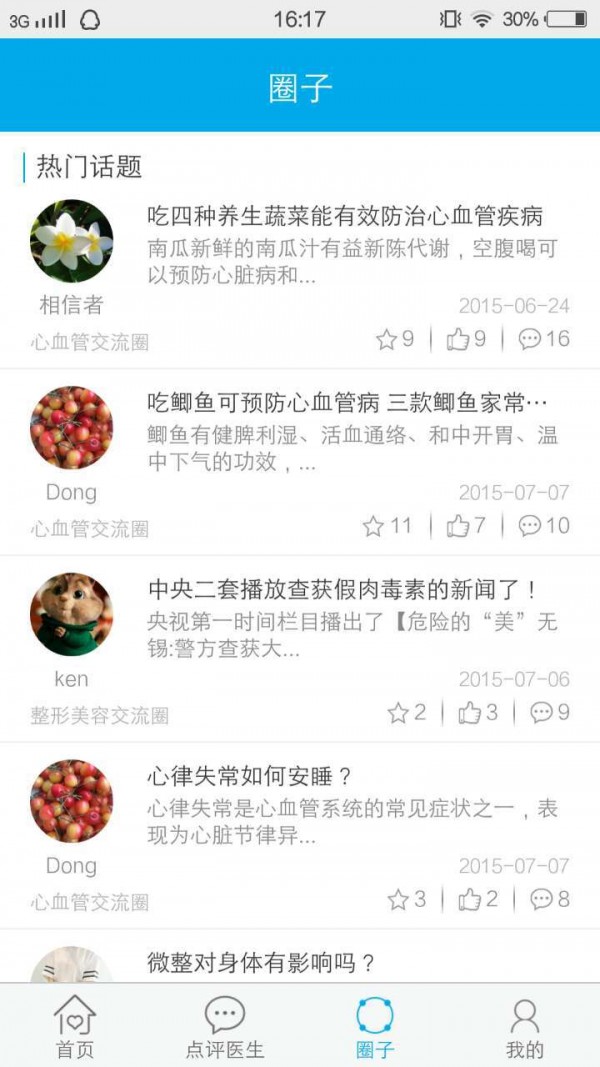This screenshot has width=600, height=1067.
Task: Select the 圈子 tab
Action: pyautogui.click(x=375, y=1026)
